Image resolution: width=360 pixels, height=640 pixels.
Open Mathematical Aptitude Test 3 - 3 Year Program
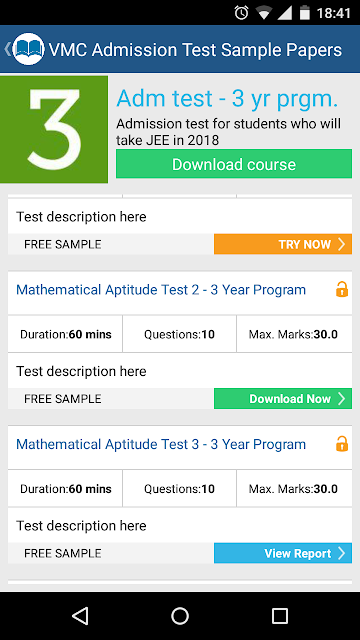161,444
